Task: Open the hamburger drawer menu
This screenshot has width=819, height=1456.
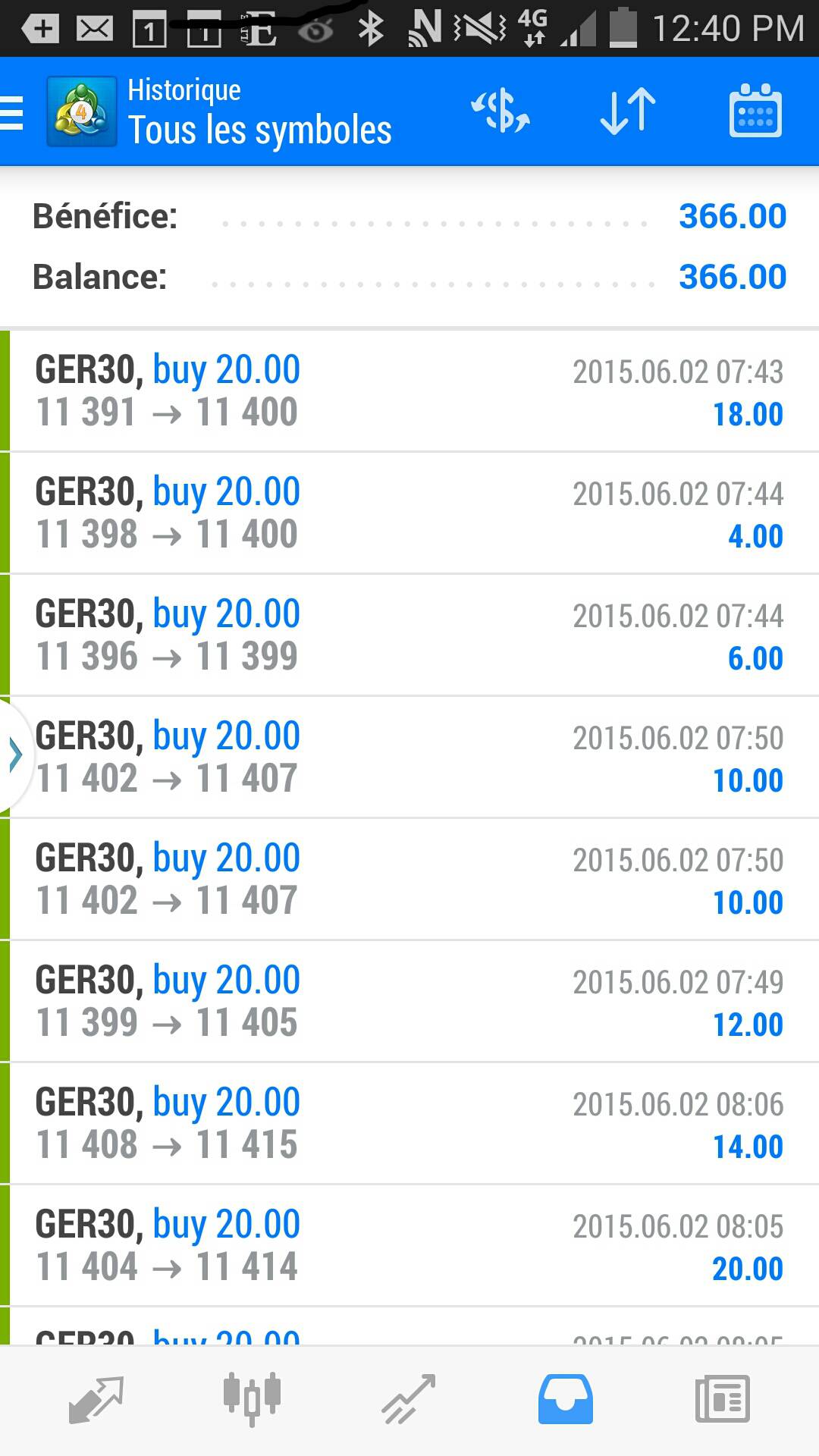Action: tap(13, 112)
